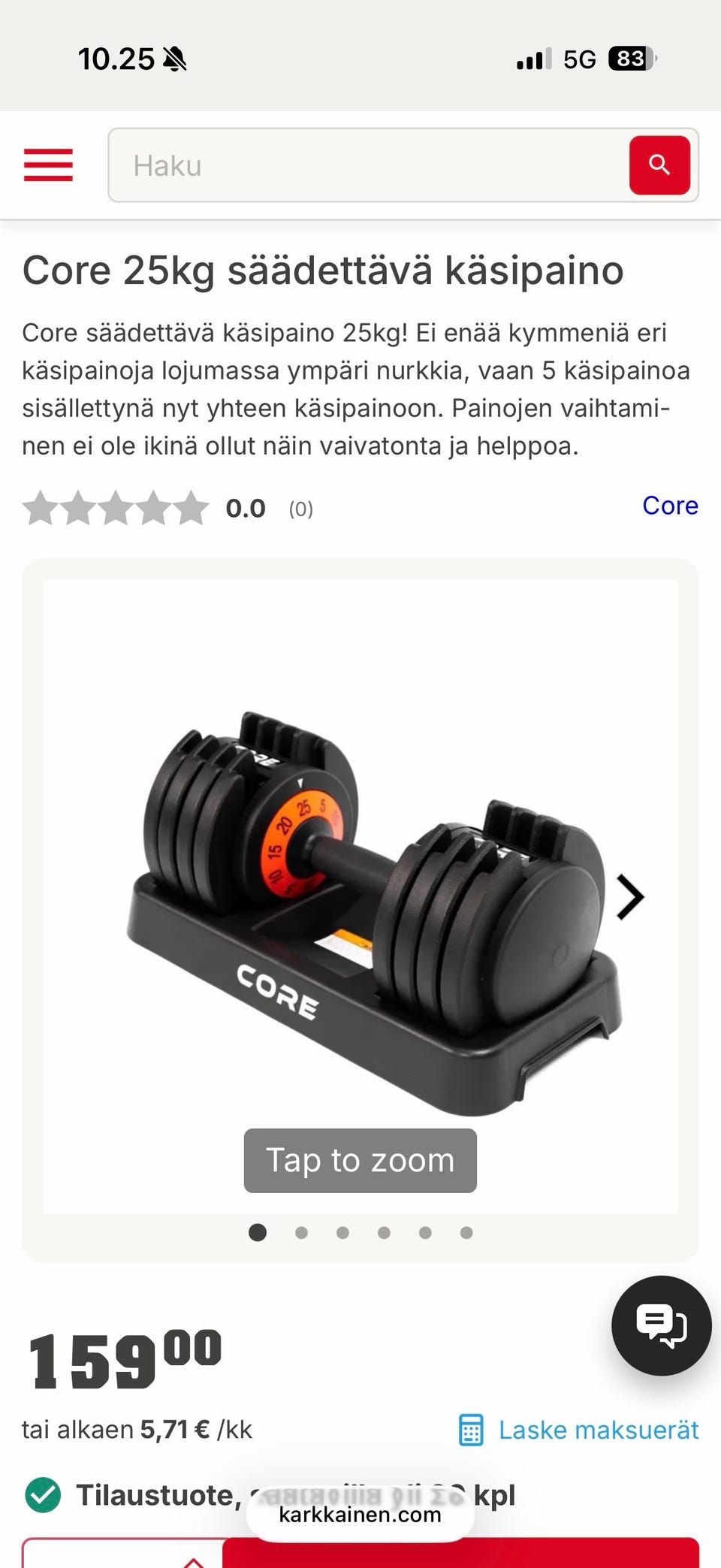721x1568 pixels.
Task: Tap the Haku search field
Action: click(370, 165)
